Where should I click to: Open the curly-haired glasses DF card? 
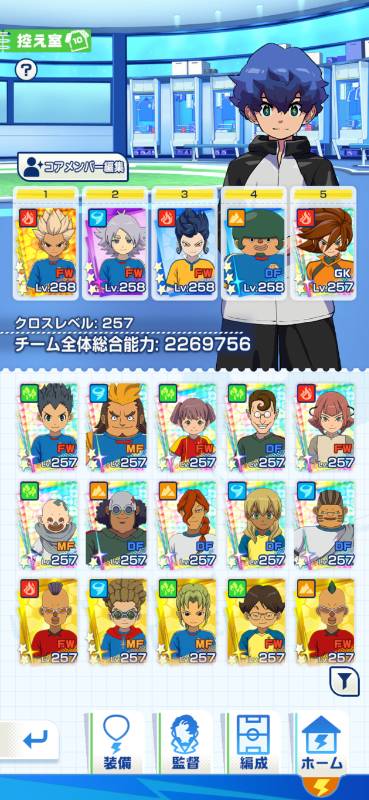coord(256,427)
